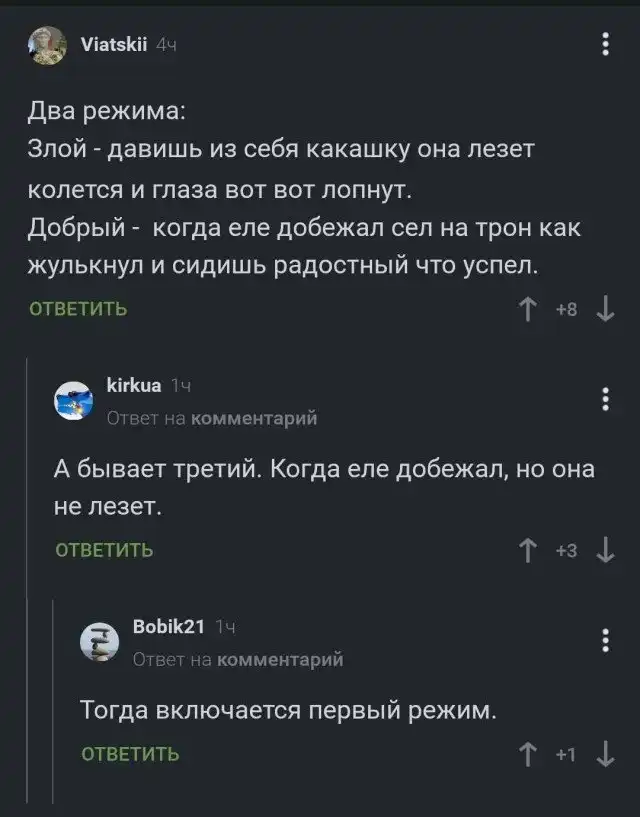This screenshot has width=640, height=817.
Task: Upvote Bobik21's reply
Action: tap(528, 754)
